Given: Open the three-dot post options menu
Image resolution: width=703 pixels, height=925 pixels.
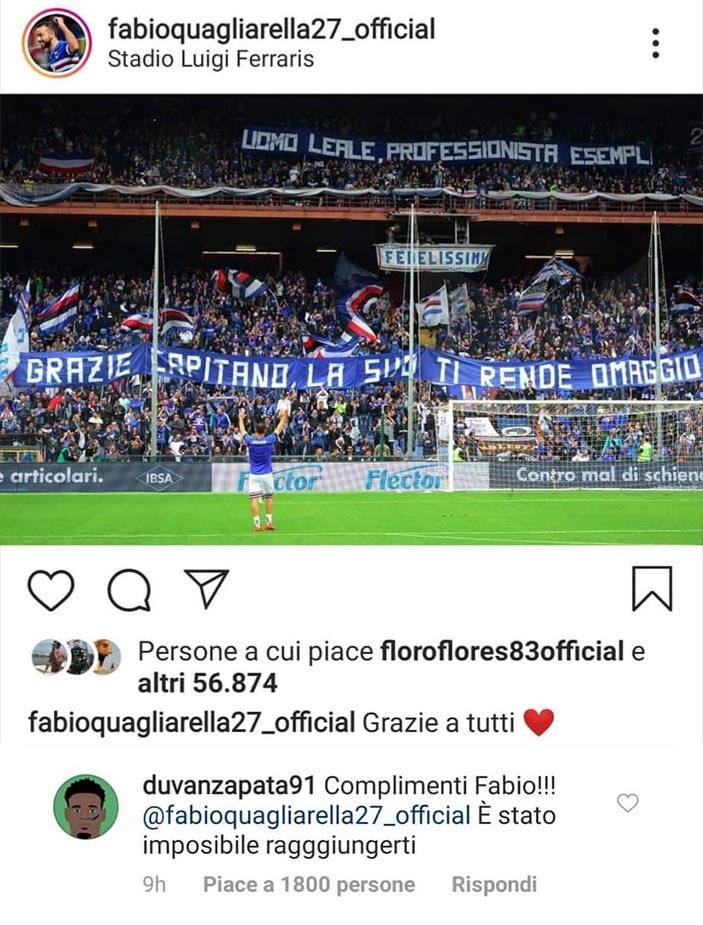Looking at the screenshot, I should point(655,43).
